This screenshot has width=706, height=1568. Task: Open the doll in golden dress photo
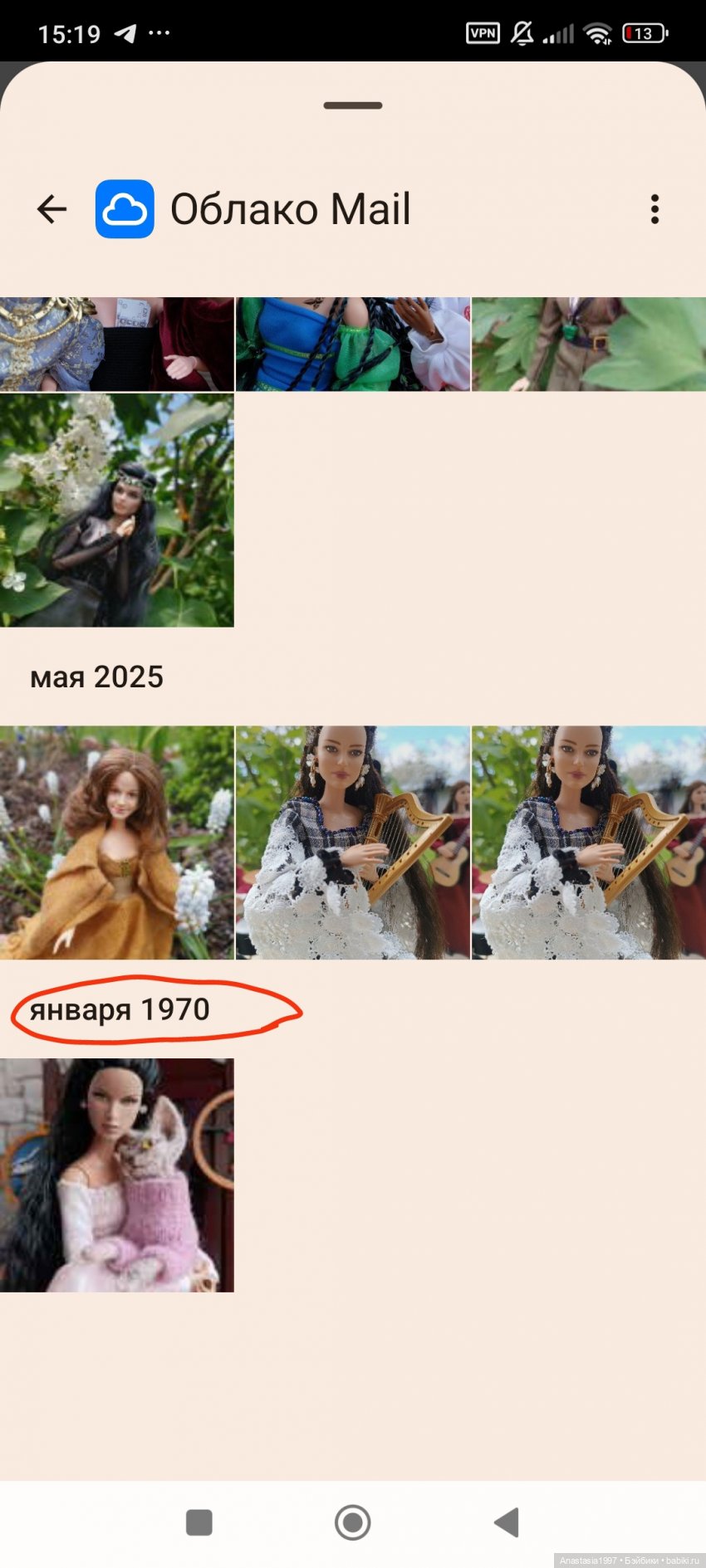pyautogui.click(x=116, y=843)
